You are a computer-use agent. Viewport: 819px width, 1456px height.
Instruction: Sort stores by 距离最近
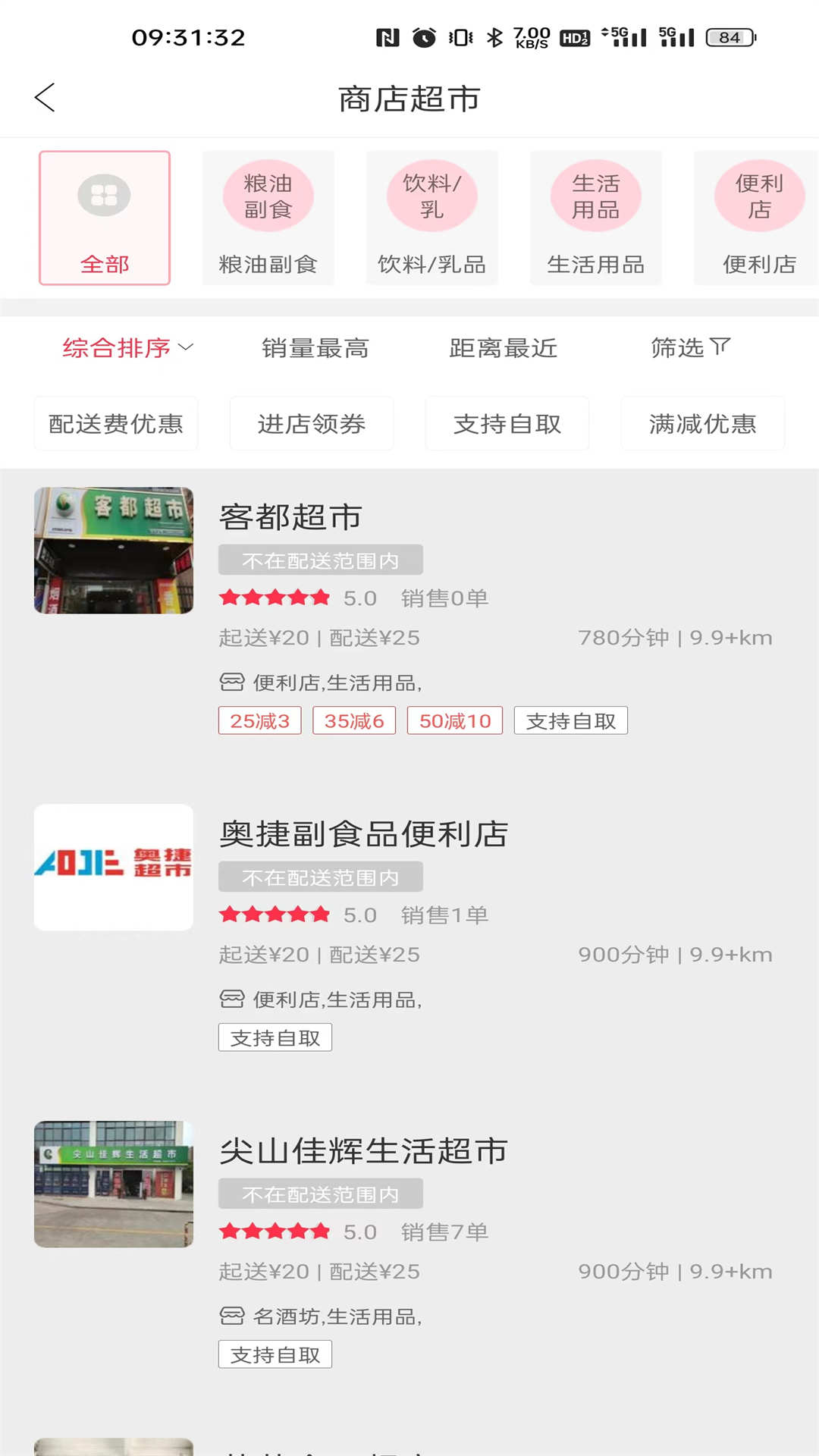point(503,348)
